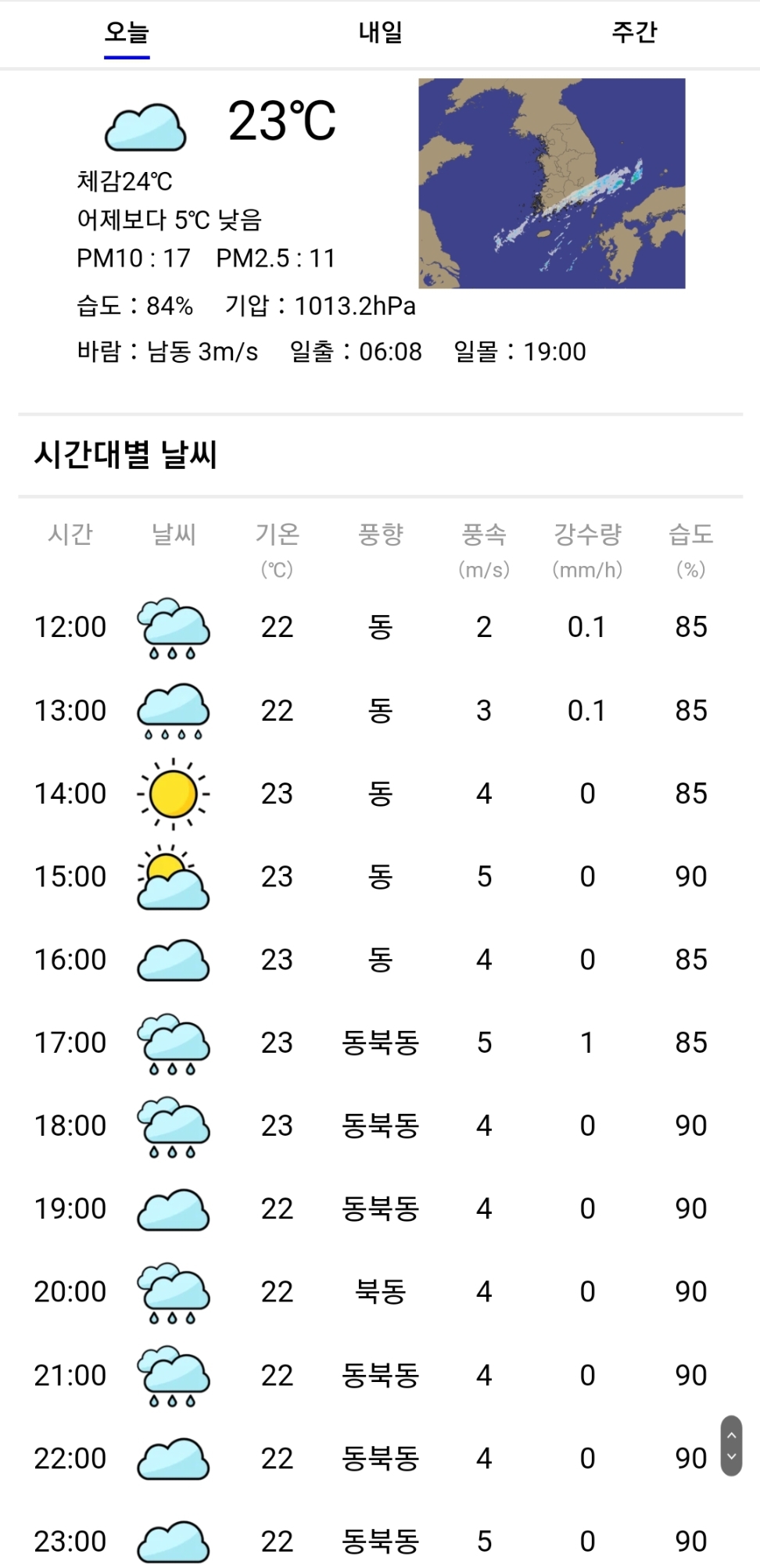Select the 오늘 tab

(127, 33)
